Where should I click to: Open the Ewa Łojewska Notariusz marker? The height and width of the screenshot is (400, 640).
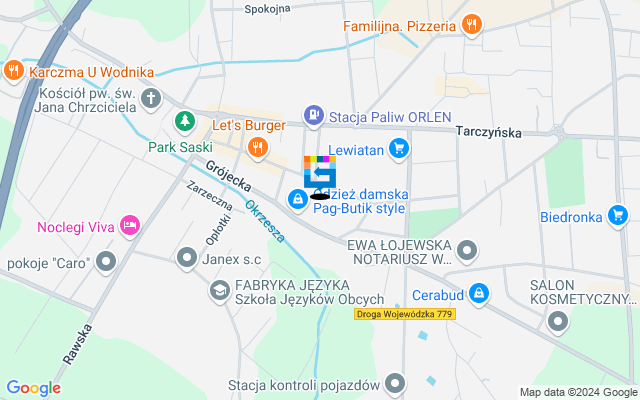pos(468,249)
